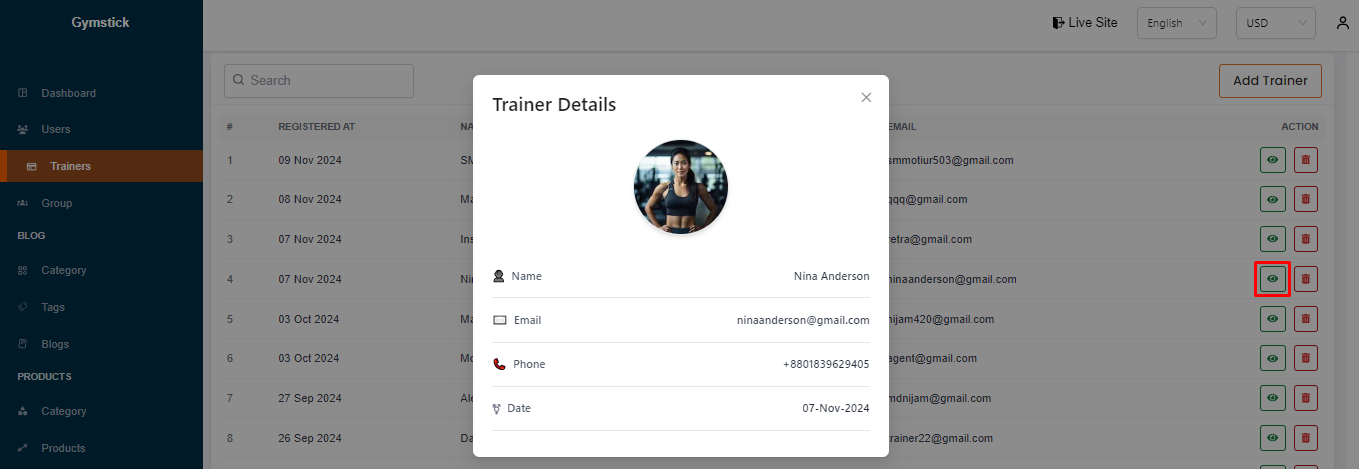Image resolution: width=1359 pixels, height=469 pixels.
Task: Delete the retra@gmail.com trainer
Action: coord(1305,239)
